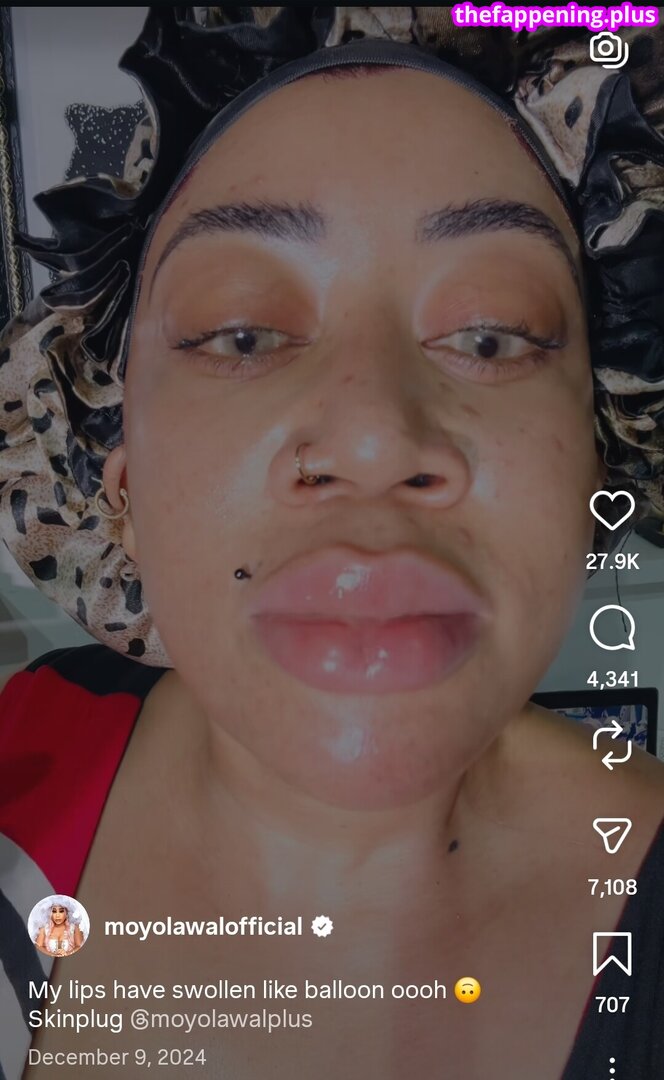Save the reel with the bookmark icon

[x=612, y=953]
